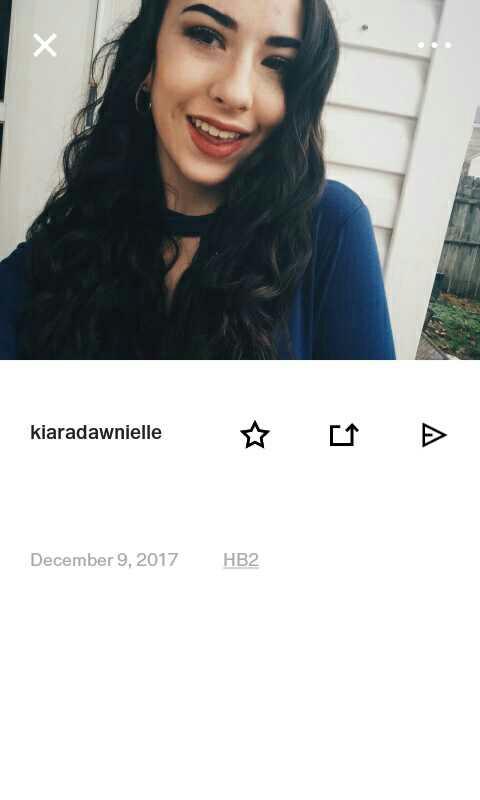Favorite this photo with the star

pyautogui.click(x=255, y=435)
